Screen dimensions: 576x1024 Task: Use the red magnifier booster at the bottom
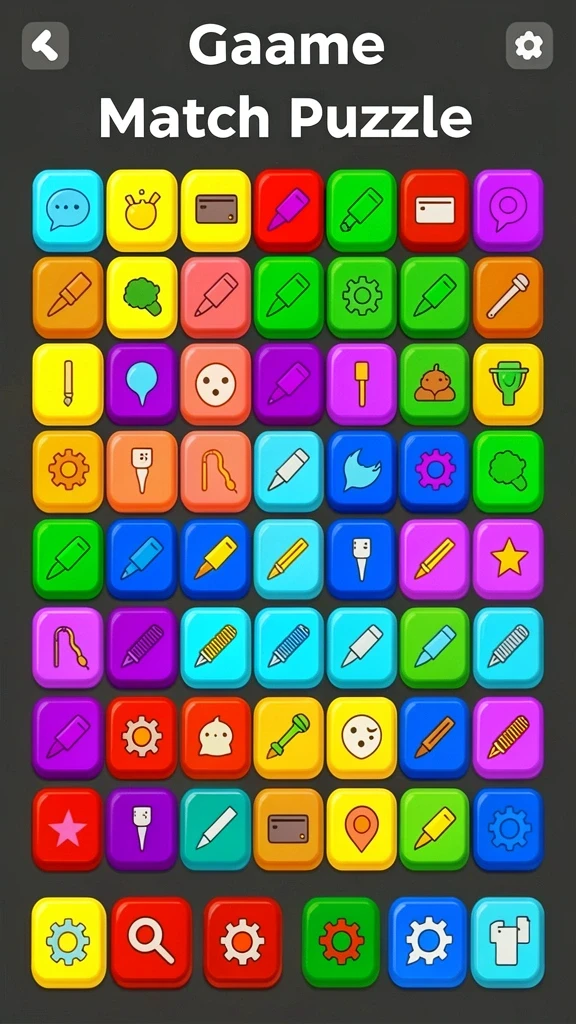[x=152, y=942]
